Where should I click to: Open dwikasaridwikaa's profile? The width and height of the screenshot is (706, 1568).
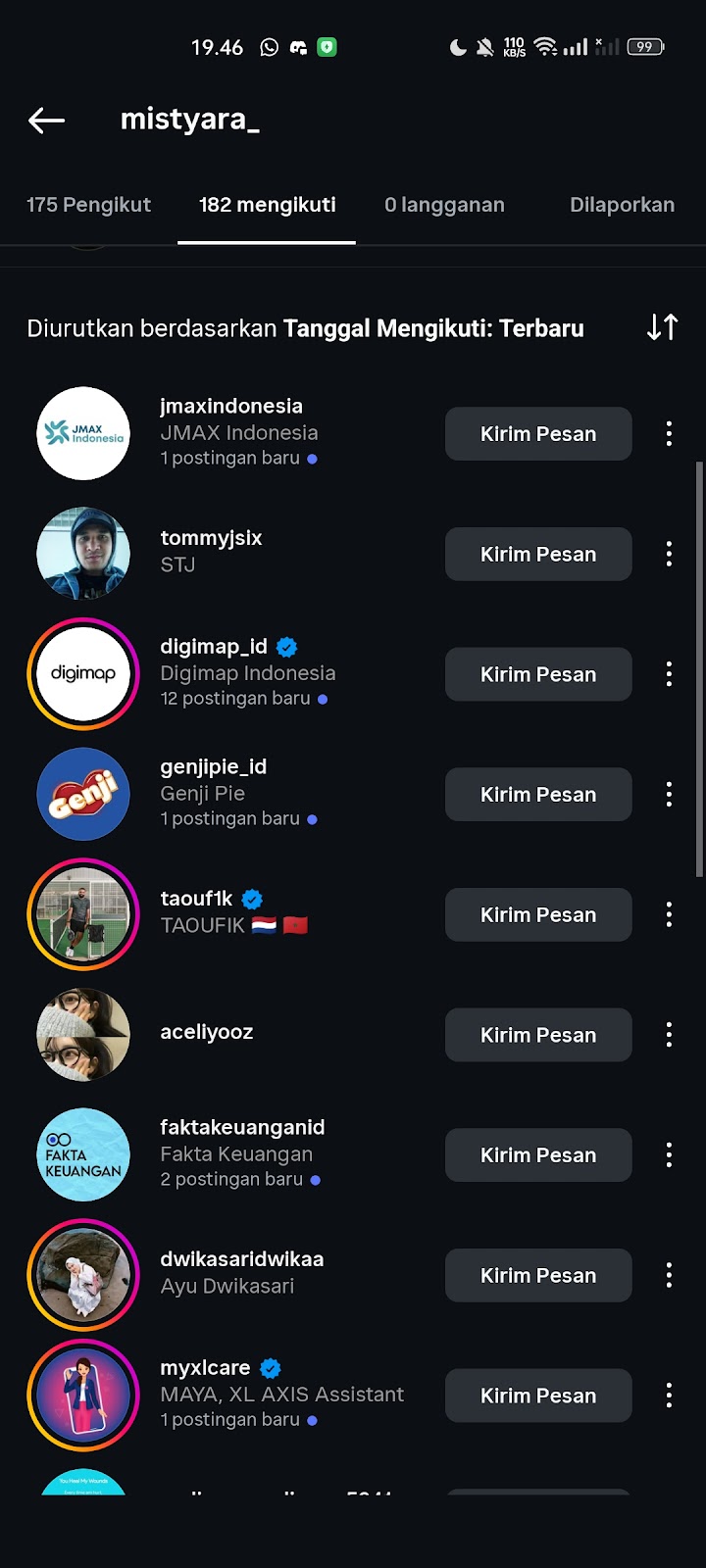(x=241, y=1260)
